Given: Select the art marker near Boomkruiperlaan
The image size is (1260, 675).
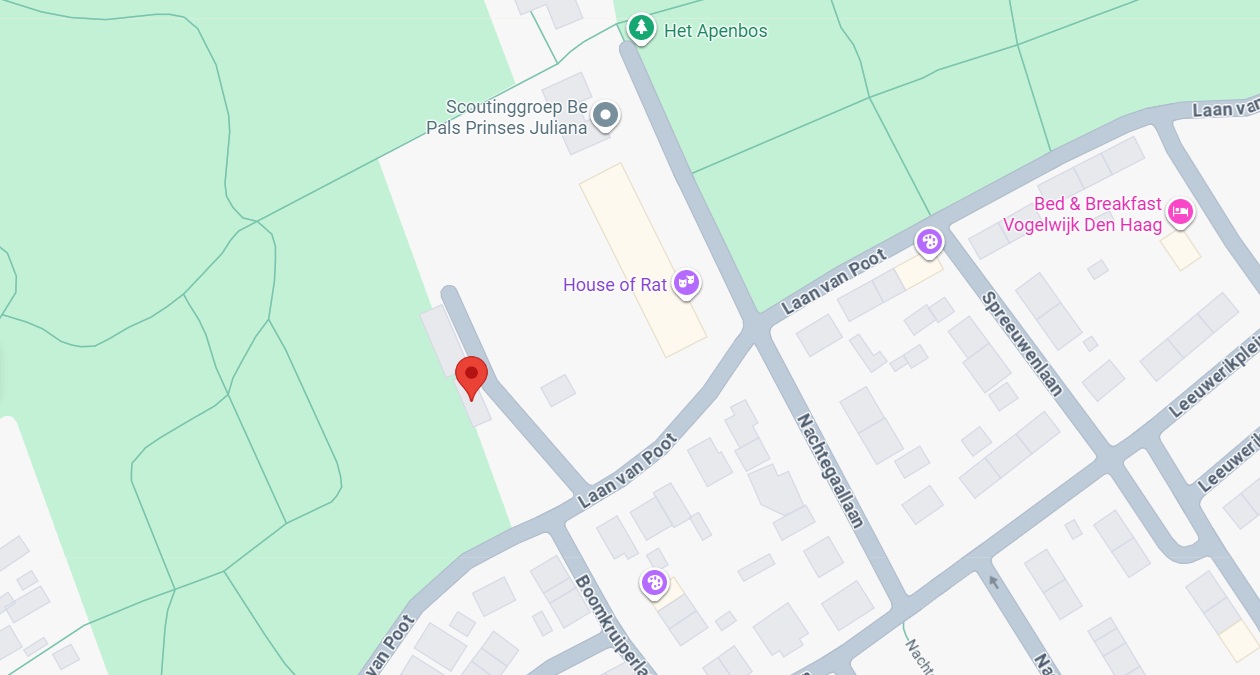Looking at the screenshot, I should point(654,582).
